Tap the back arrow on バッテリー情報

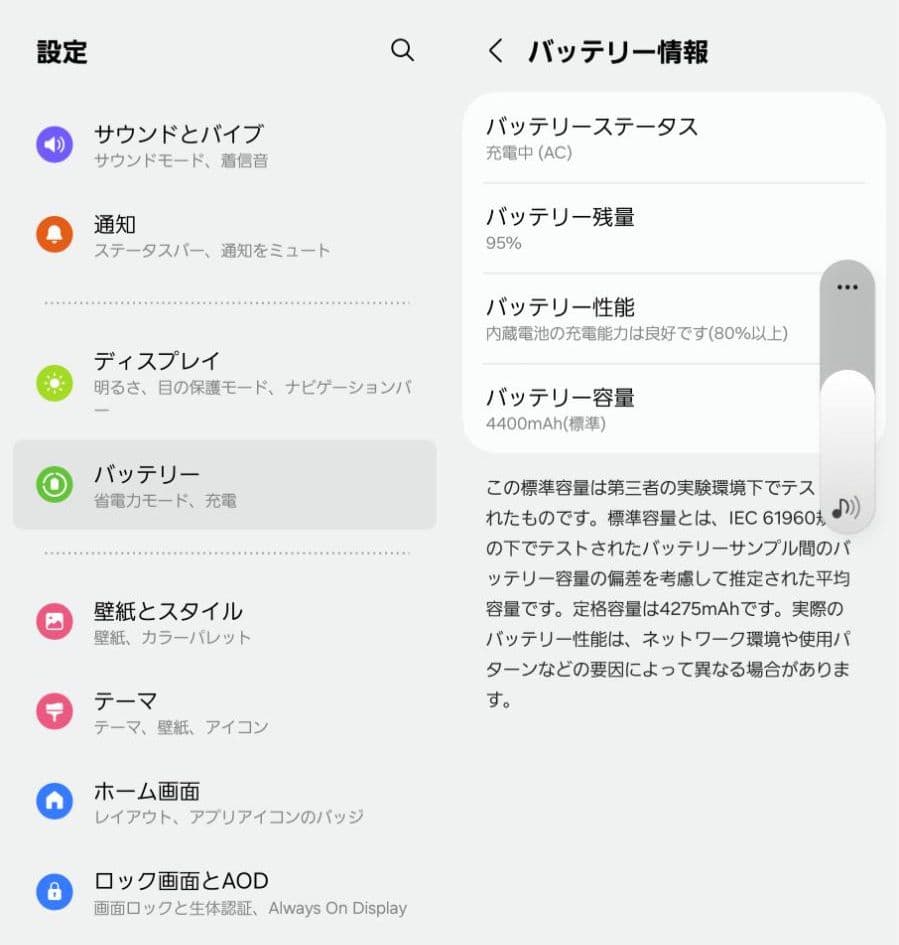(x=495, y=51)
